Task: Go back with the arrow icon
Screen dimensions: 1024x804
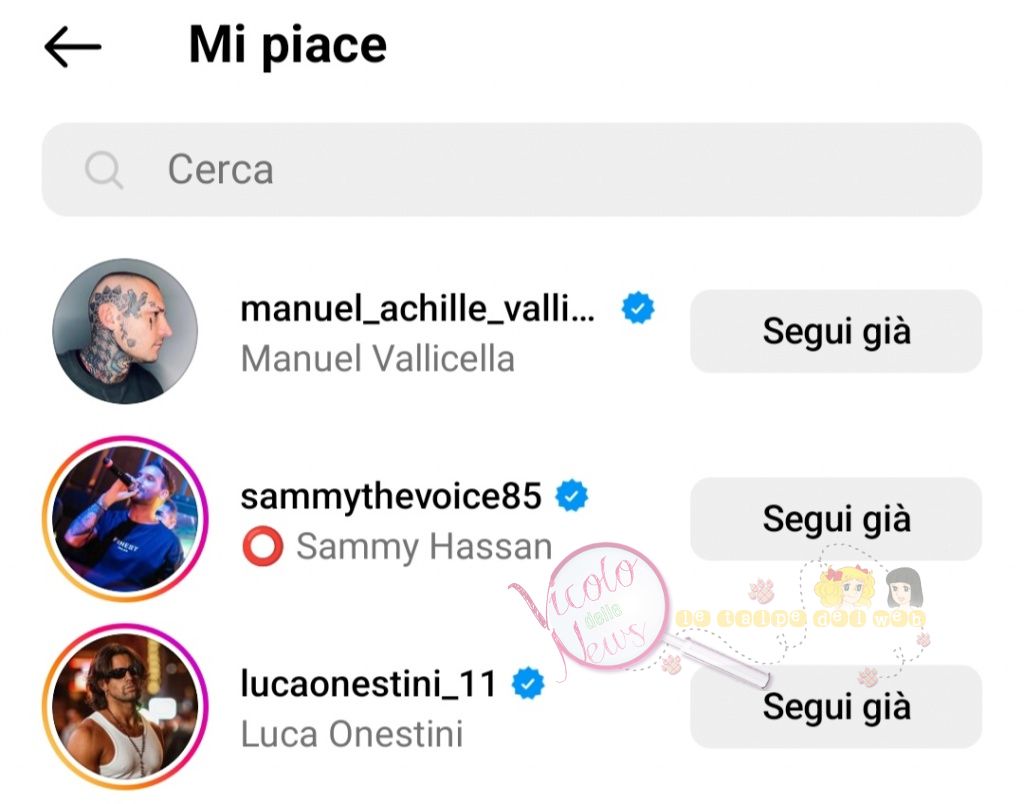Action: pos(73,47)
